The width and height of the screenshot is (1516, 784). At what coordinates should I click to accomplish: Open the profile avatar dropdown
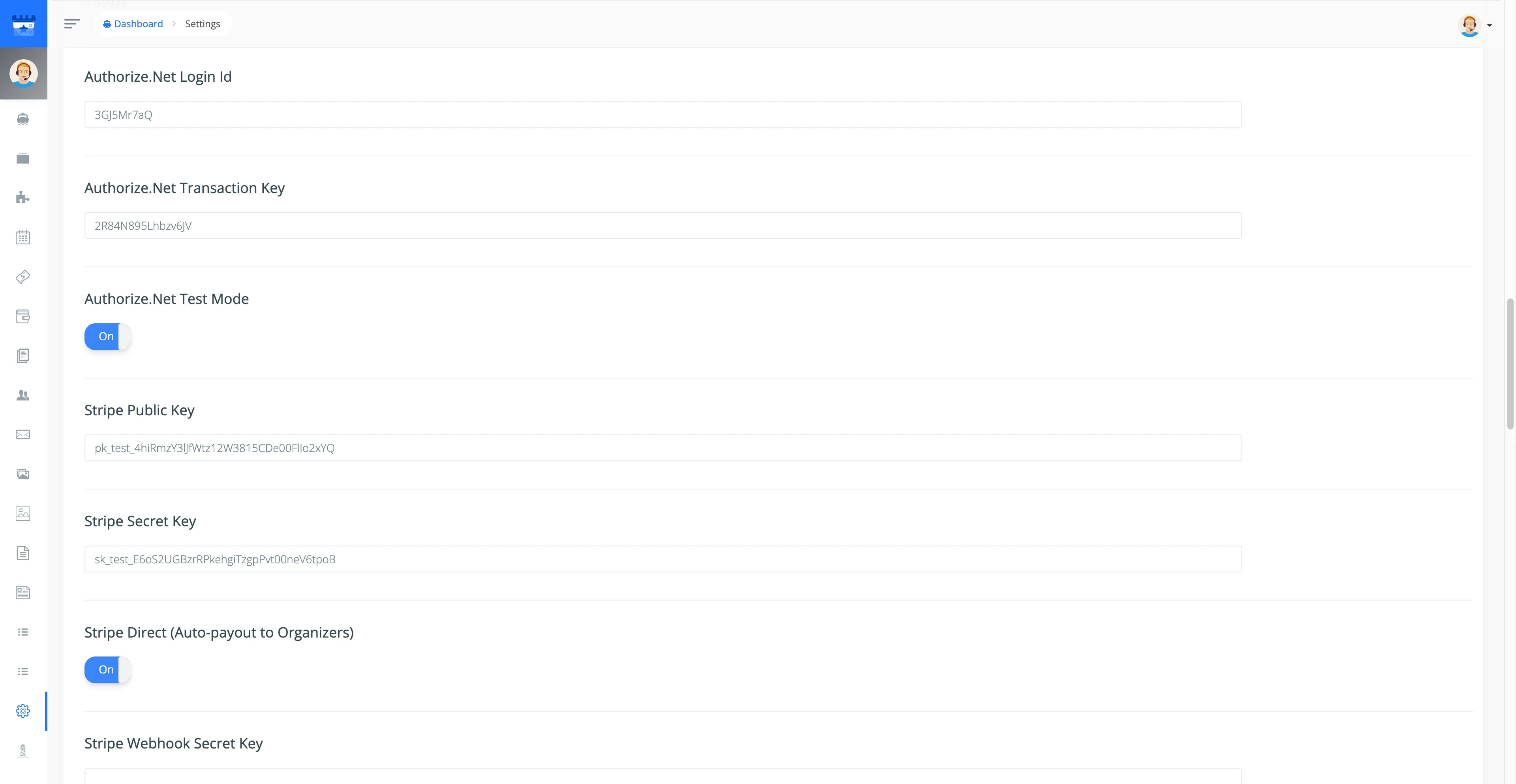[x=1475, y=25]
